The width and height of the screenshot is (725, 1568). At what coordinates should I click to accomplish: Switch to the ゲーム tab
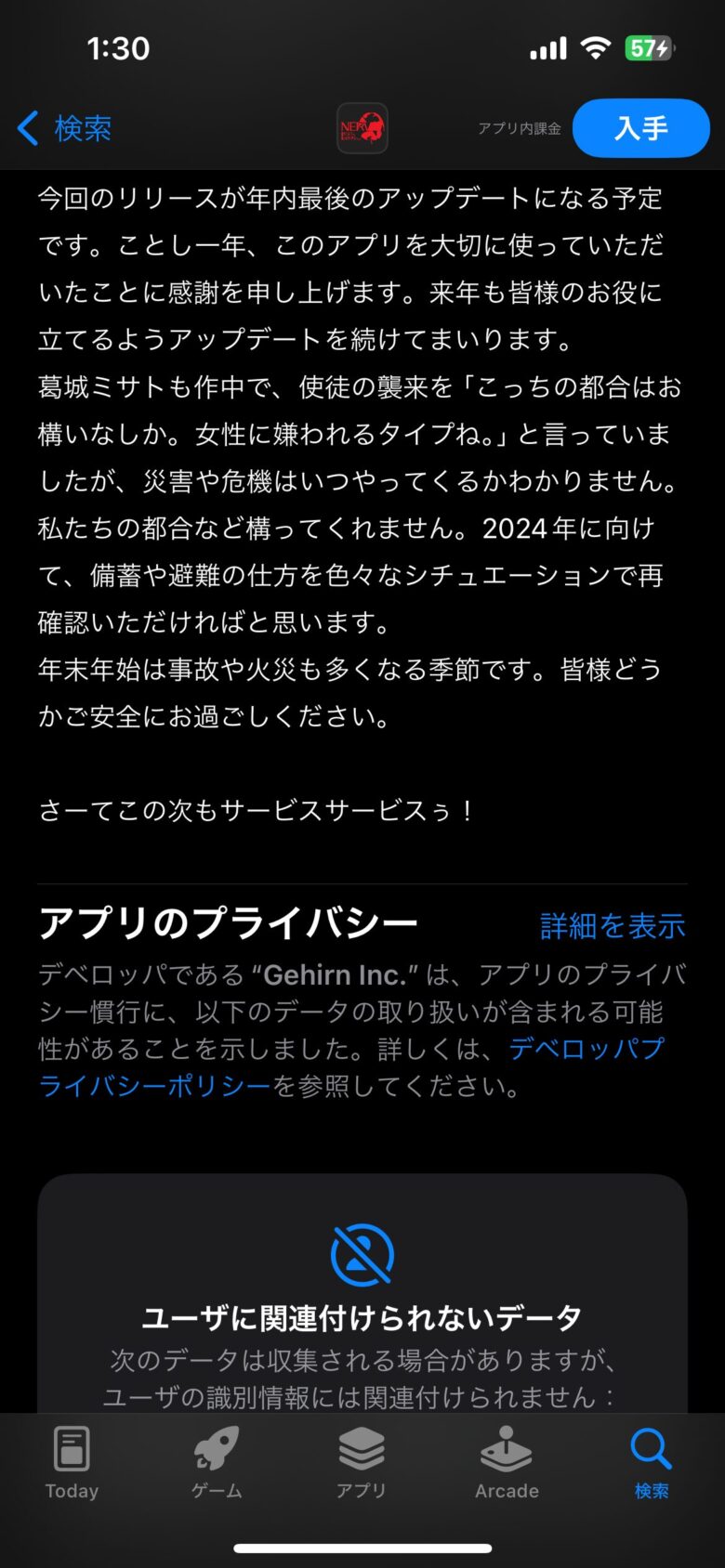pyautogui.click(x=217, y=1462)
